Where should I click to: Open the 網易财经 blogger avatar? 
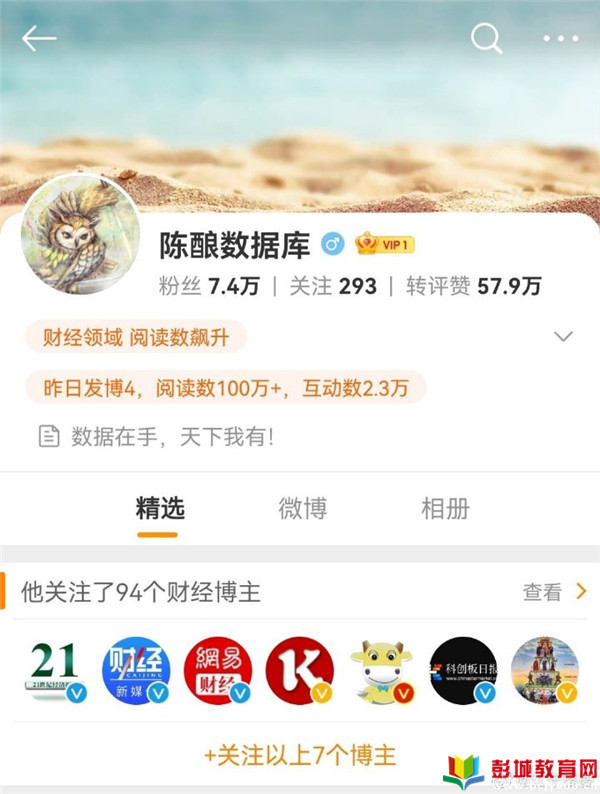[x=218, y=670]
